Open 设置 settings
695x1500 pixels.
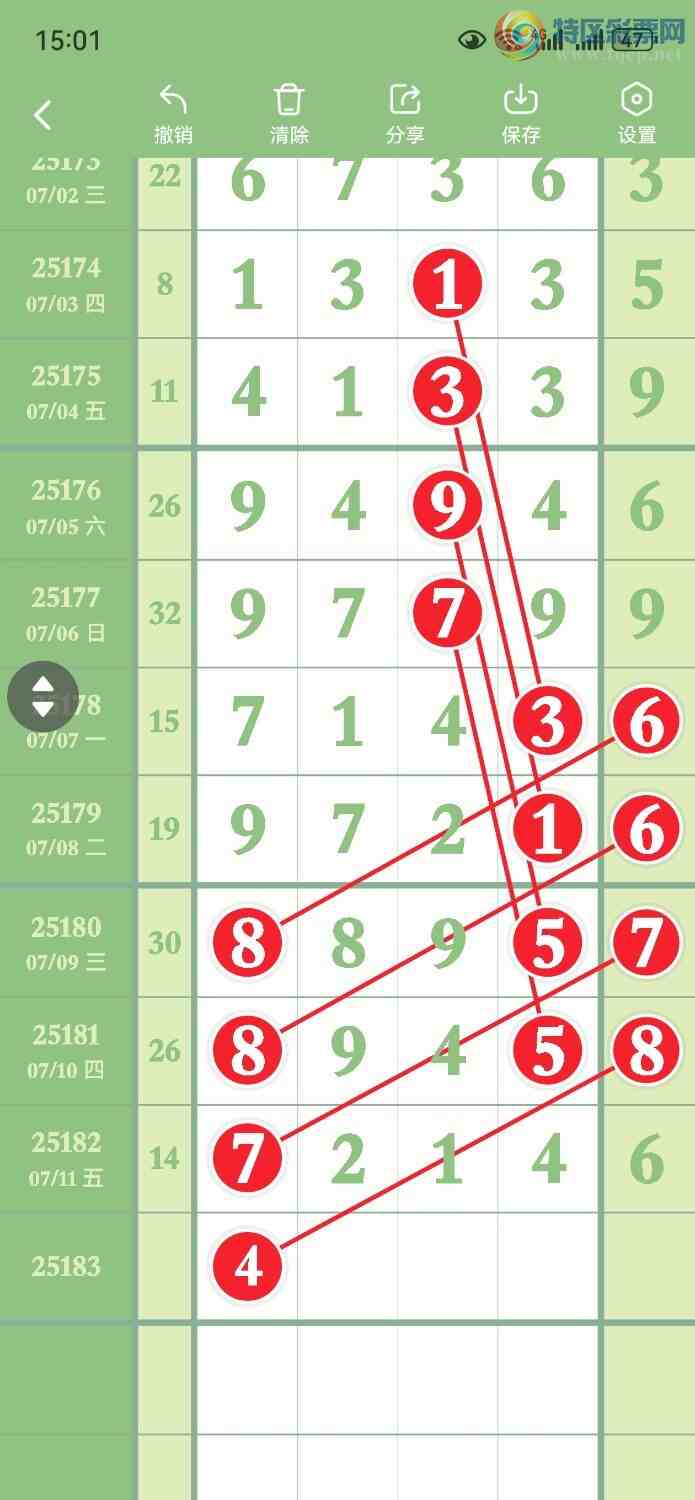tap(636, 114)
